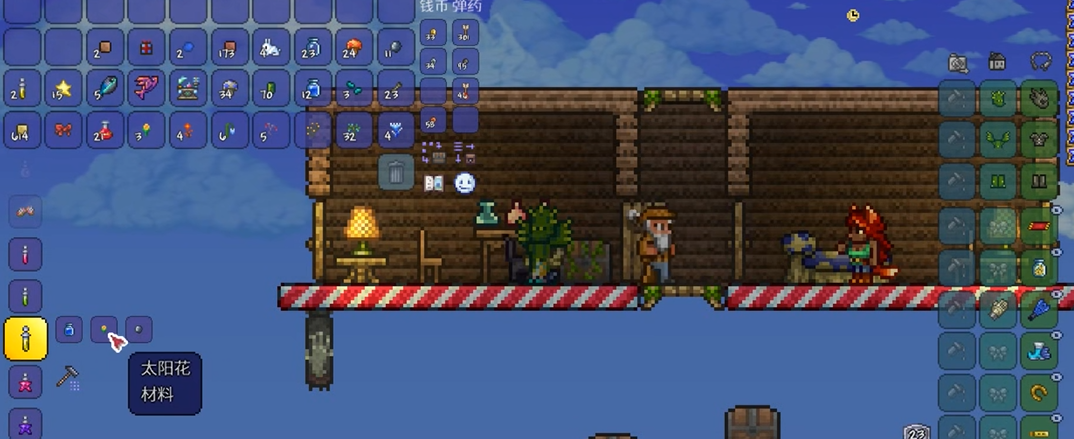Tap the sort inventory icon

465,152
